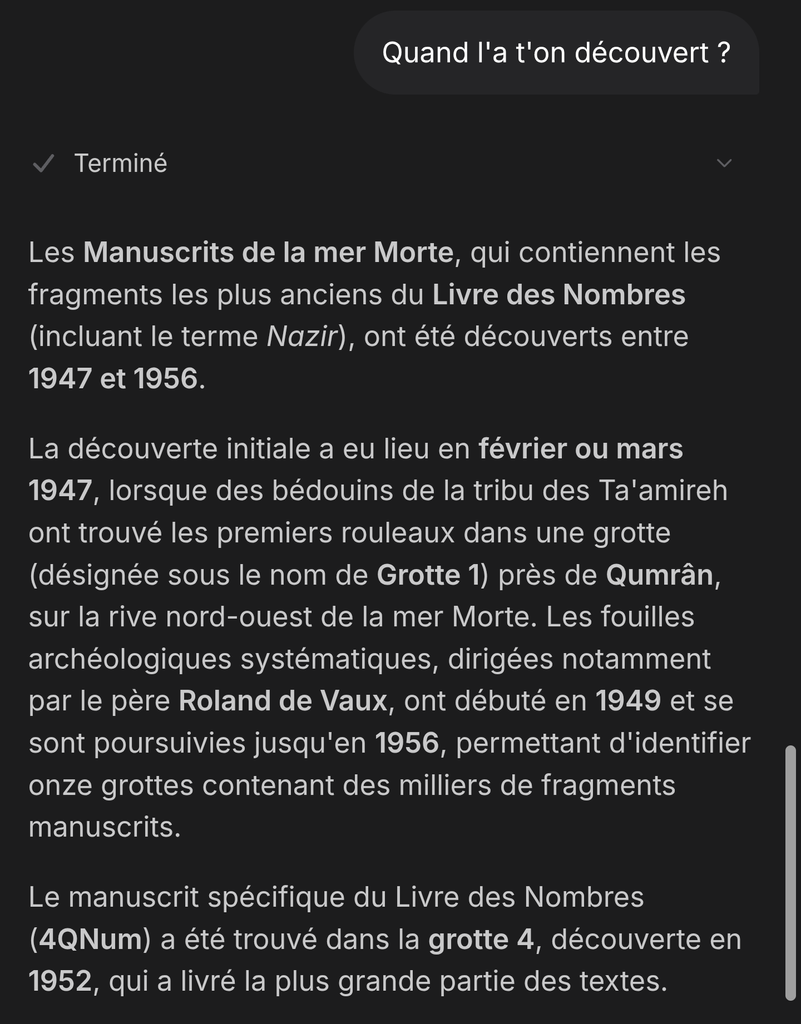Expand the Terminé section chevron
Image resolution: width=801 pixels, height=1024 pixels.
[x=724, y=163]
